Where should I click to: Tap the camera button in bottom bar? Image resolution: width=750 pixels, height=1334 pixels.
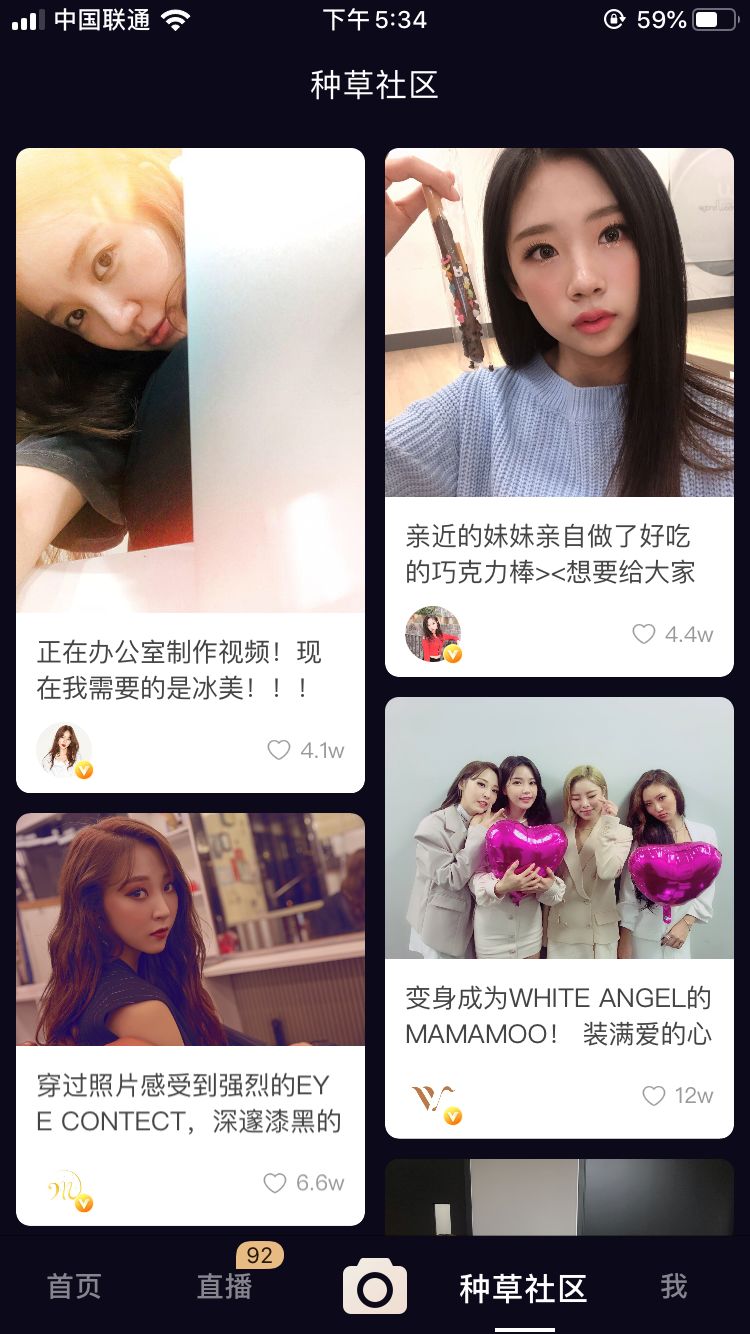tap(375, 1287)
